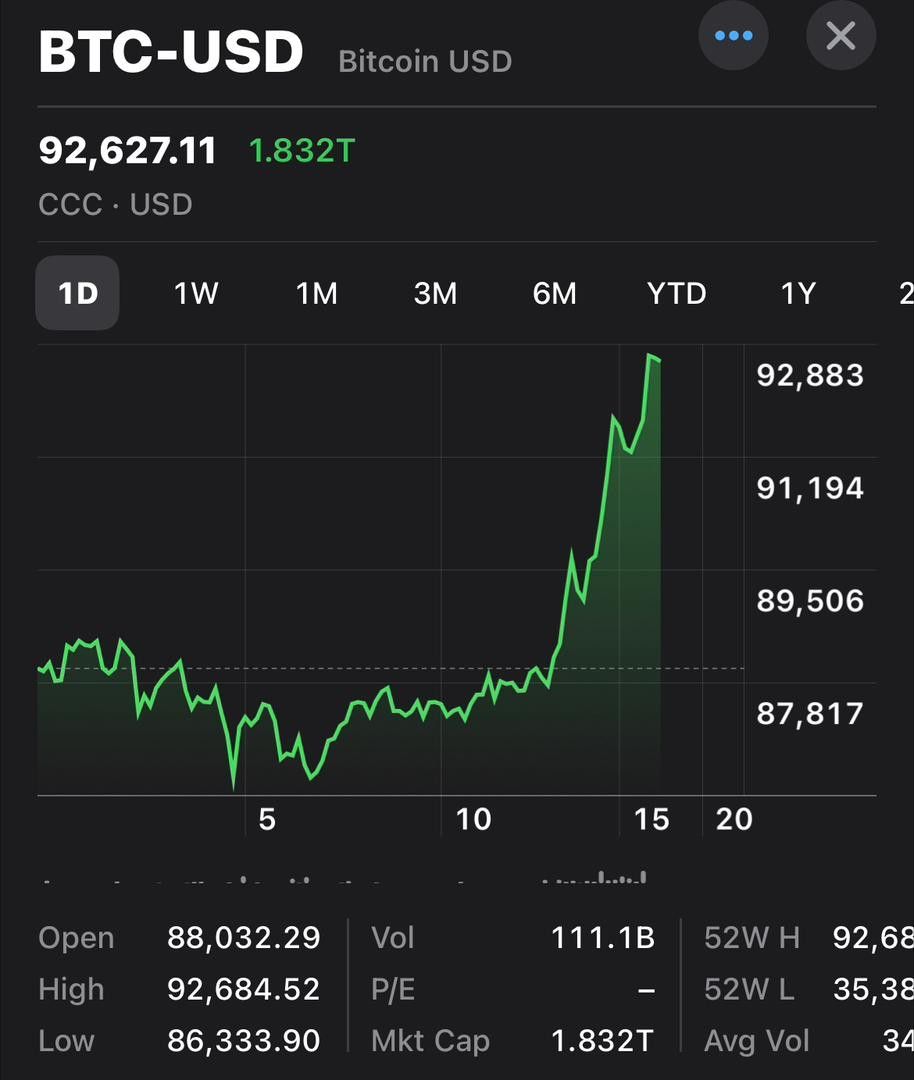Screen dimensions: 914x1080
Task: Open the 6M chart range
Action: coord(556,293)
